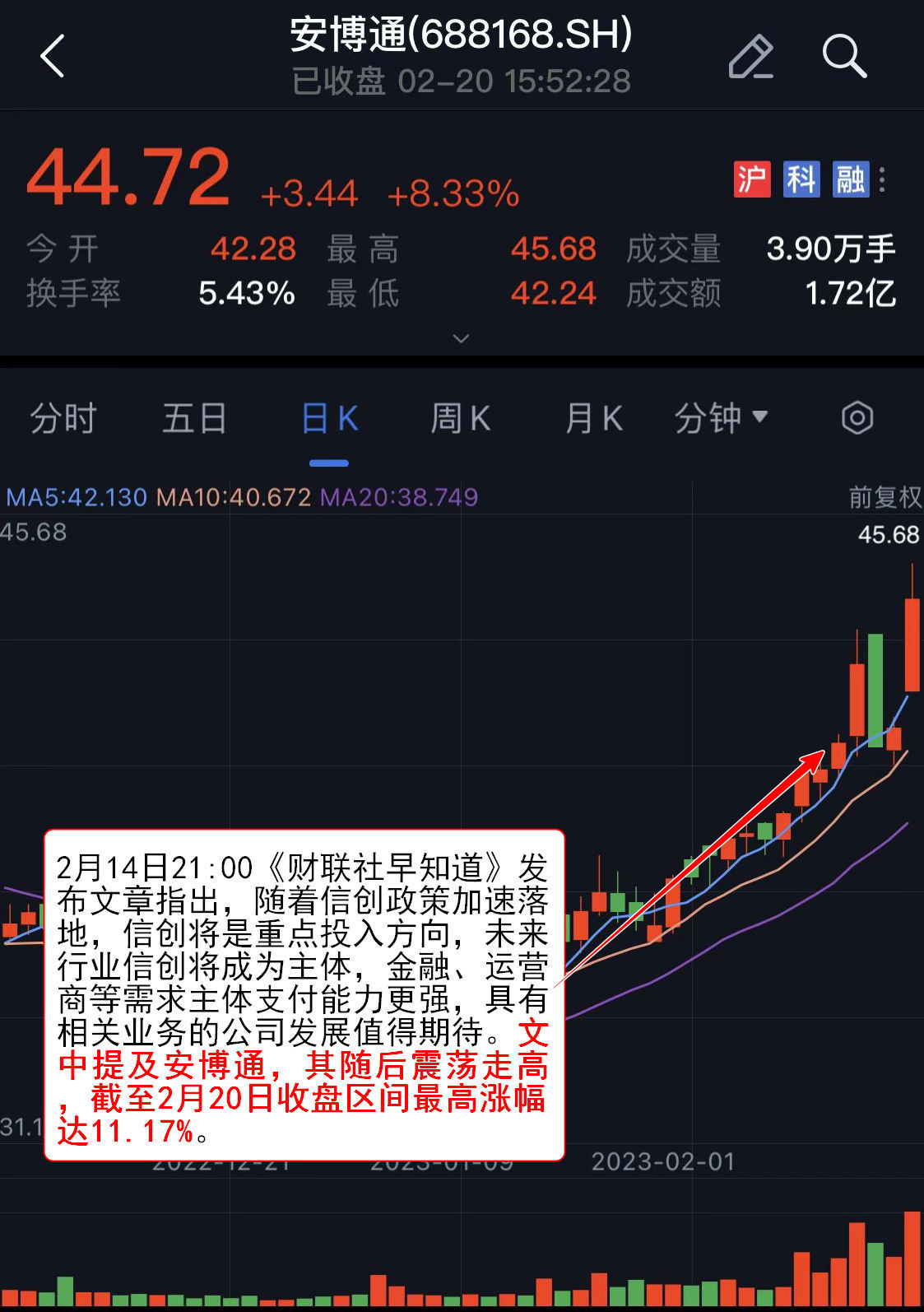Screen dimensions: 924x1312
Task: Open chart settings hexagon icon
Action: tap(857, 418)
